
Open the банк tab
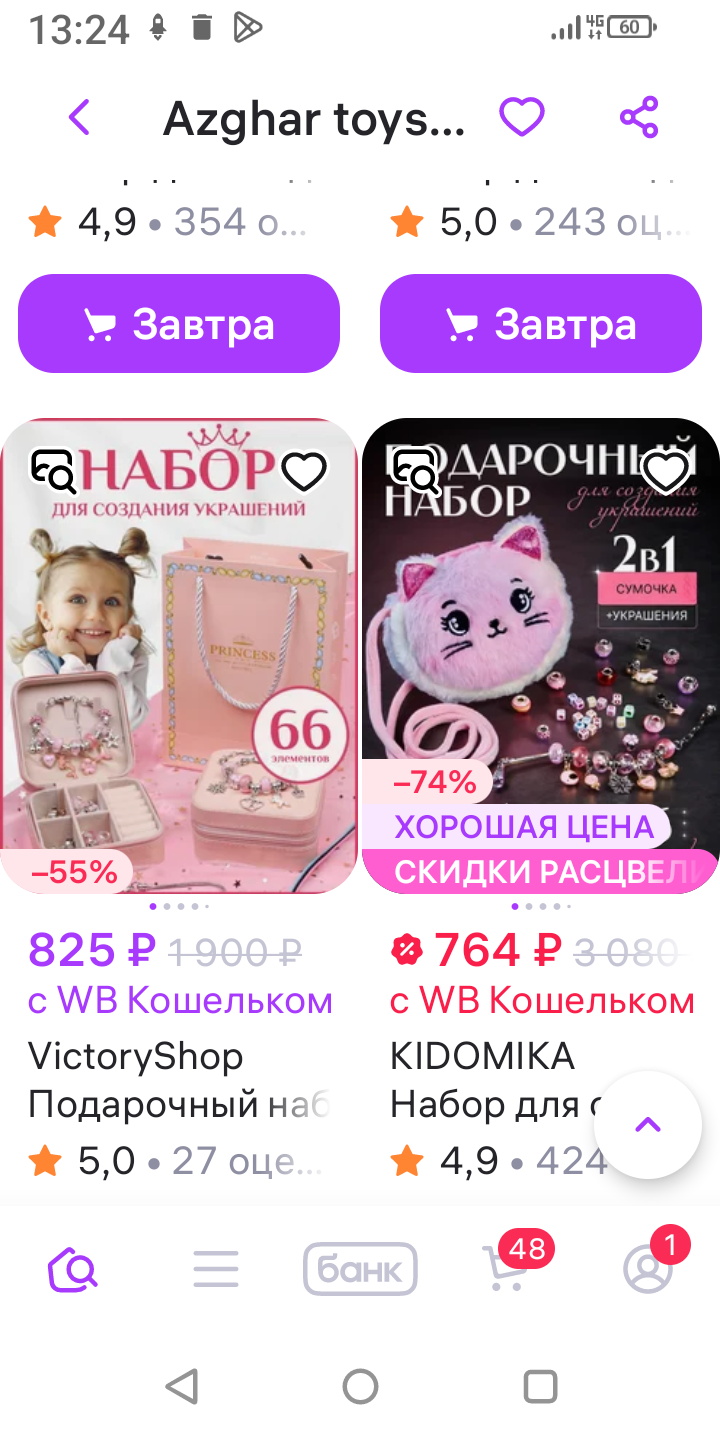(360, 1269)
